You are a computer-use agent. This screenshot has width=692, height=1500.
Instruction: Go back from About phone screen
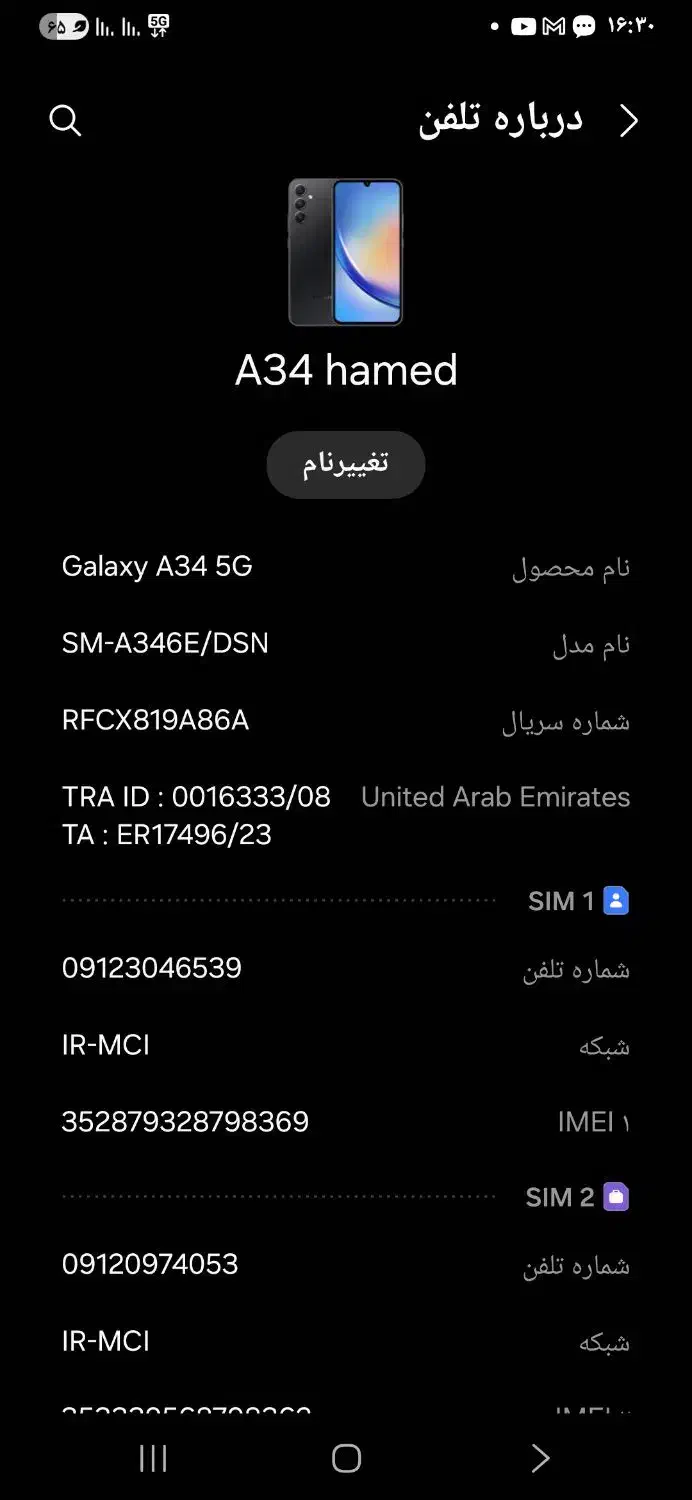pos(628,121)
